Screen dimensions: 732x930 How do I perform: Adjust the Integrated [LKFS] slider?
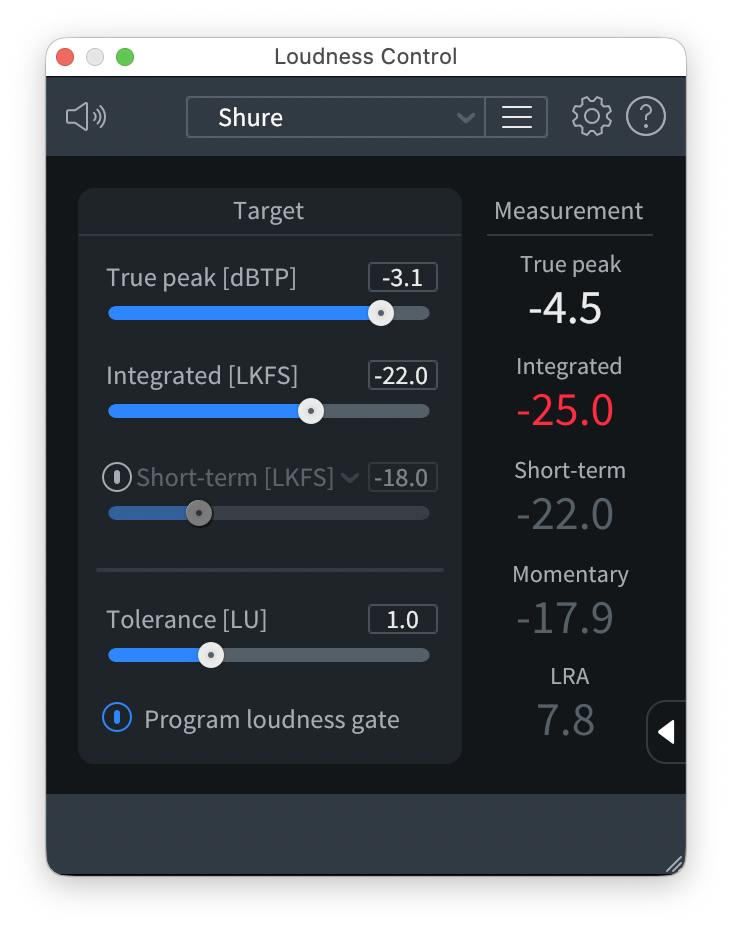[311, 411]
